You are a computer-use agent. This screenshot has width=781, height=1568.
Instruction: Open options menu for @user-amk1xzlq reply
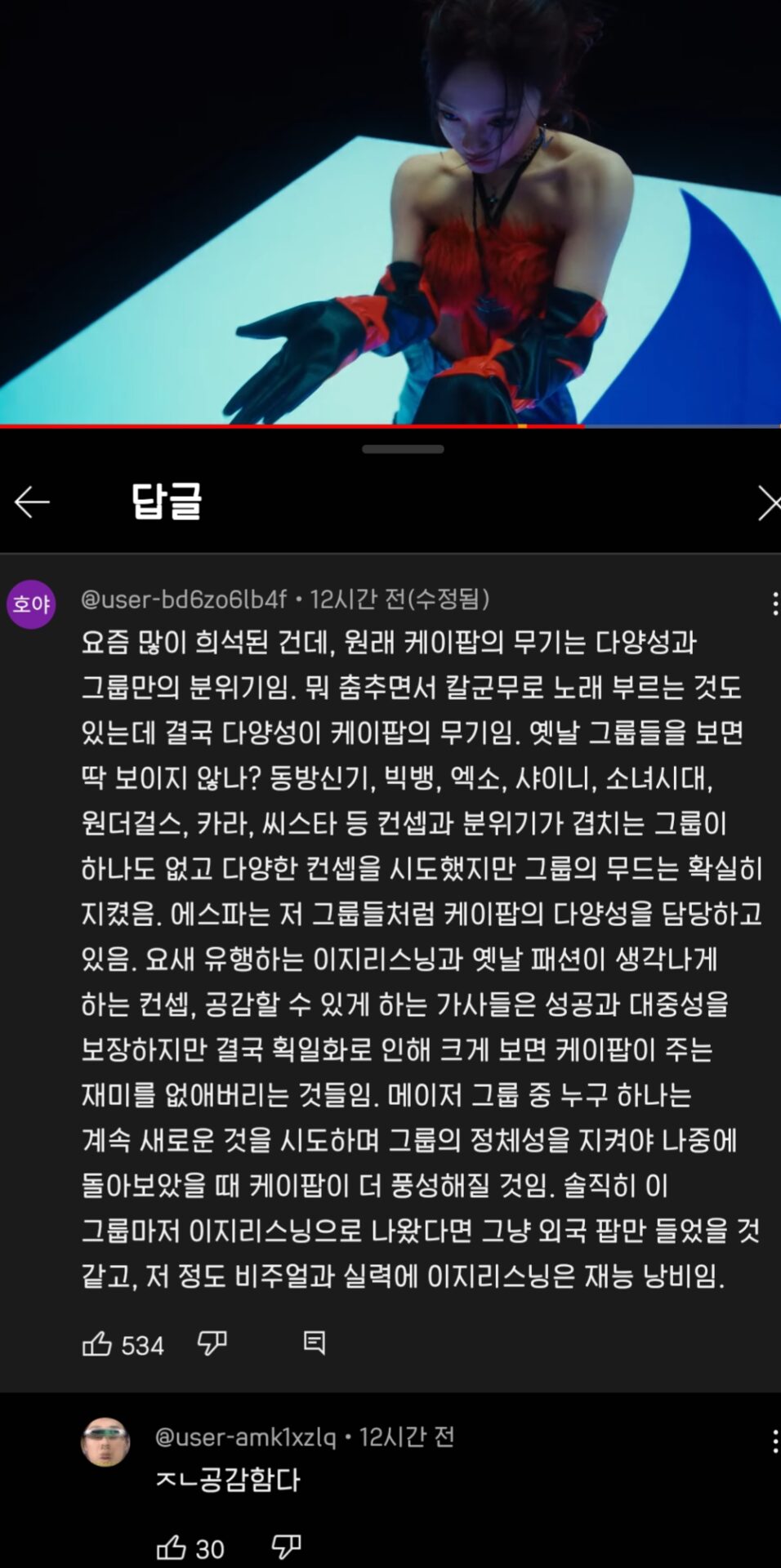774,1441
